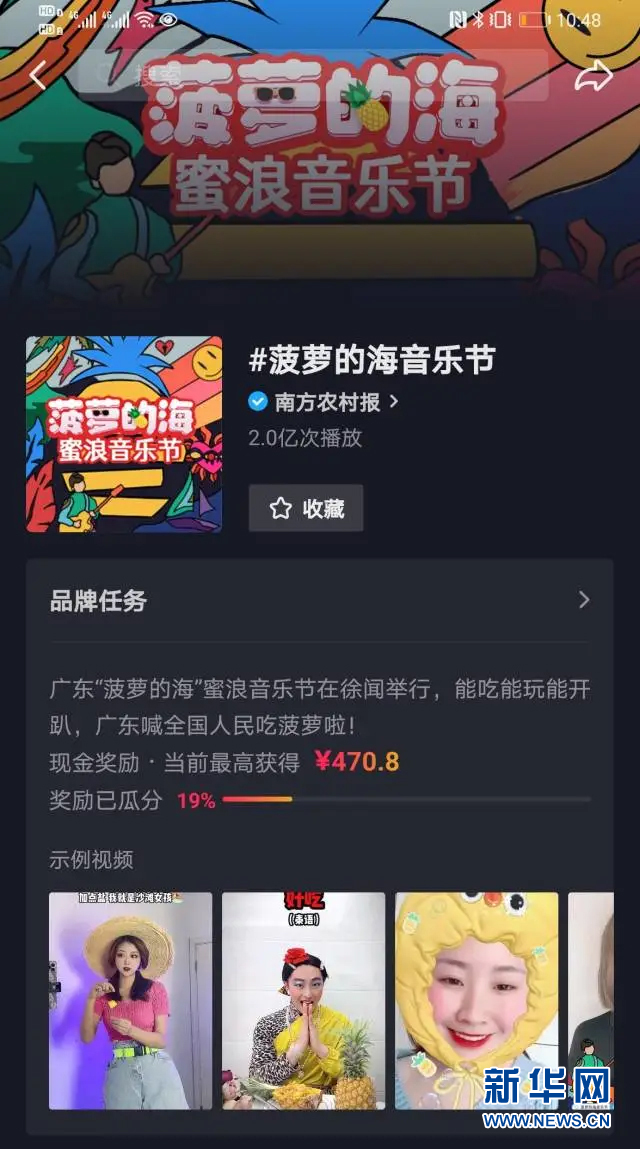Play the example video with the yellow hood filter
Image resolution: width=640 pixels, height=1149 pixels.
click(x=477, y=1000)
